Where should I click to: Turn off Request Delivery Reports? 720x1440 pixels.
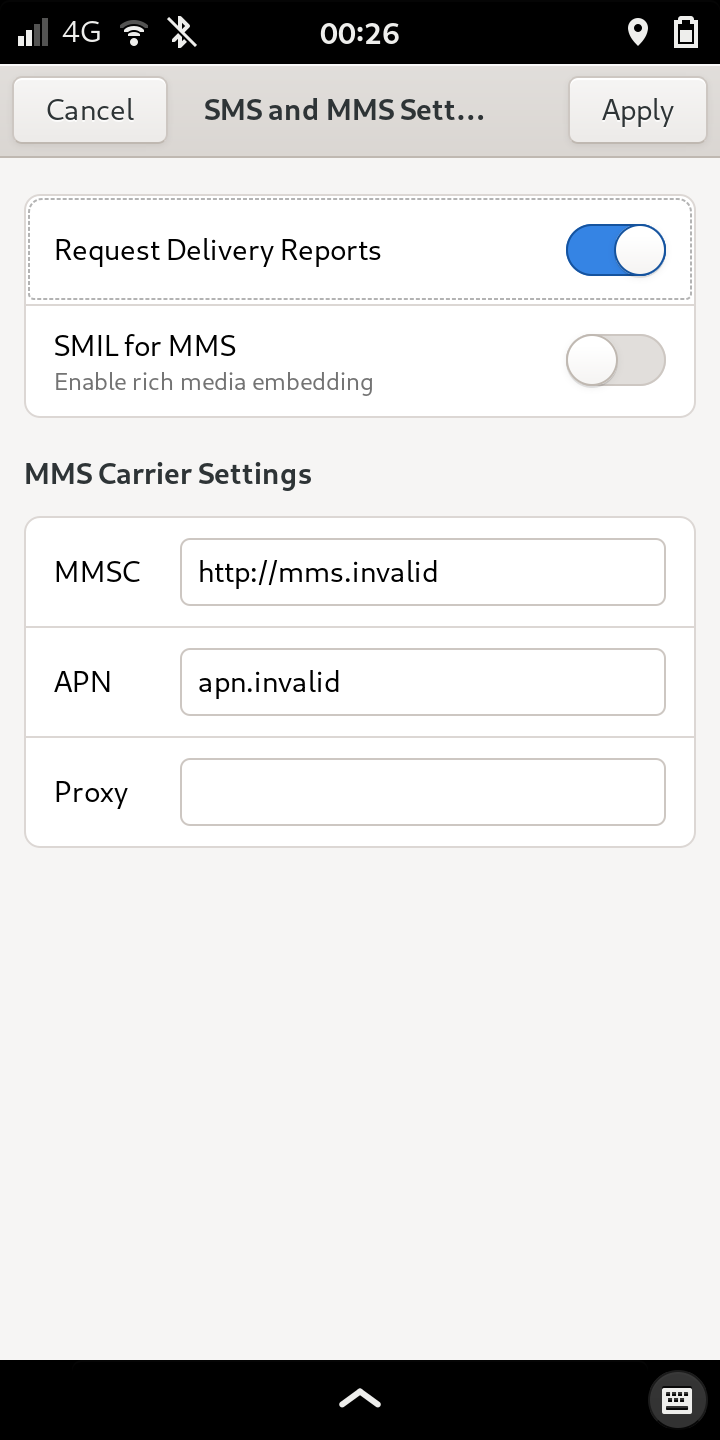point(615,250)
